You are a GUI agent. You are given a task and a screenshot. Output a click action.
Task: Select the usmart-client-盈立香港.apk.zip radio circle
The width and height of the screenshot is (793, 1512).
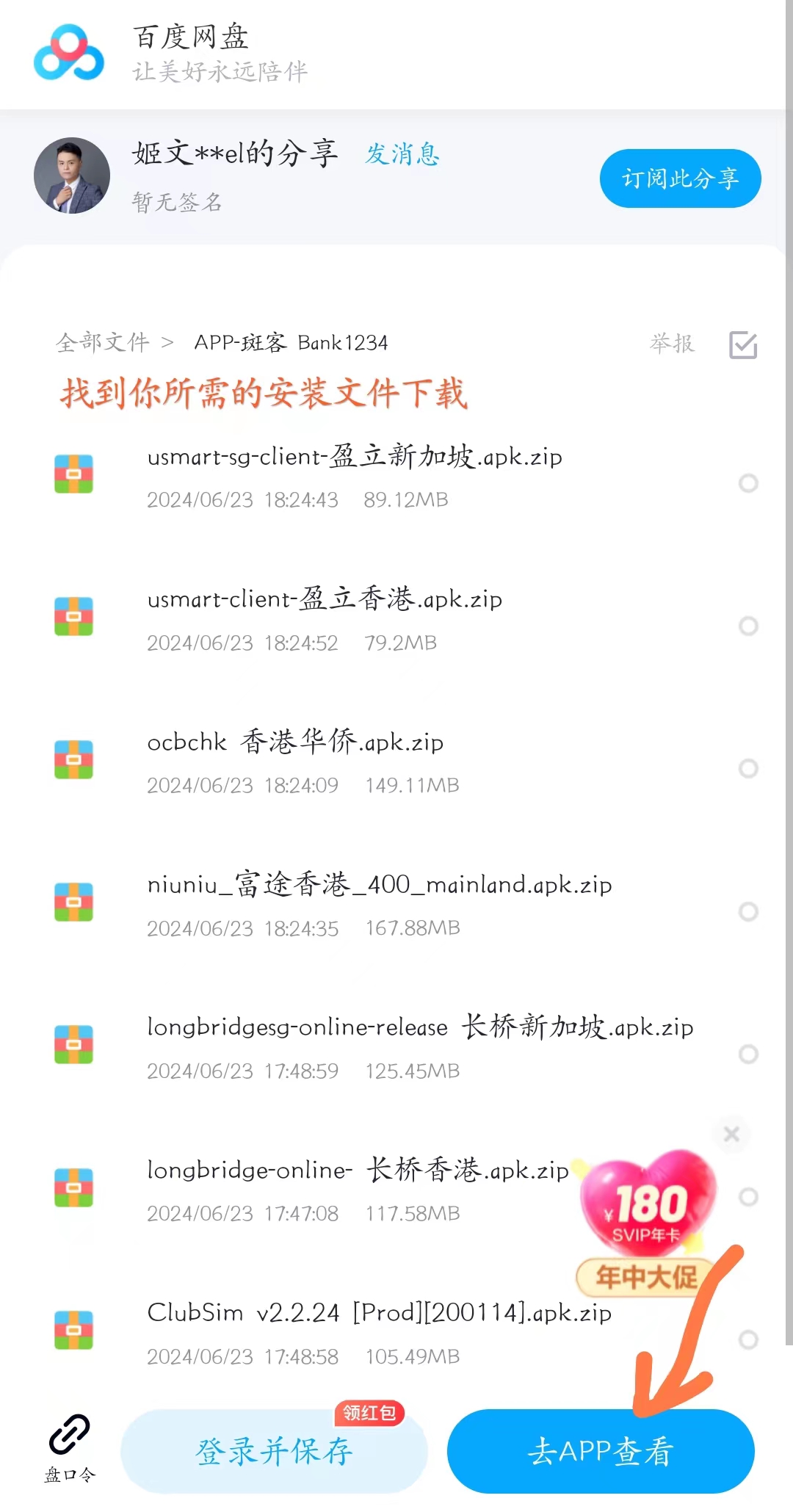tap(748, 626)
